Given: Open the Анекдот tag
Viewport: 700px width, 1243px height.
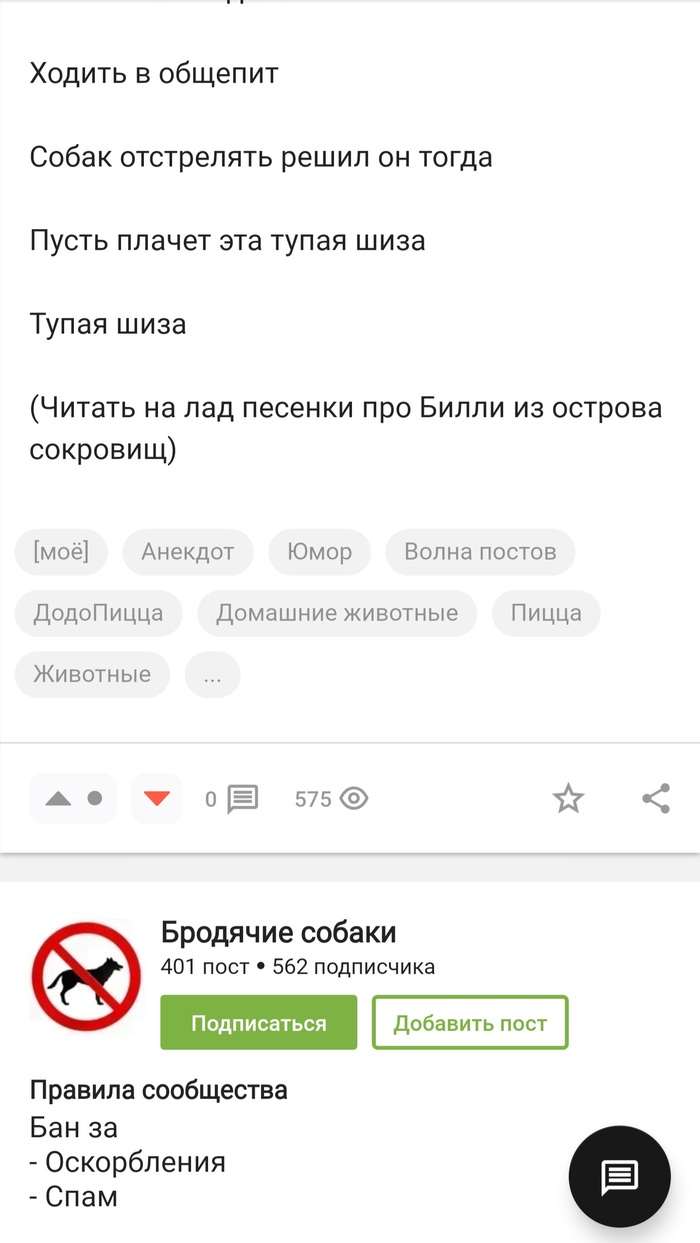Looking at the screenshot, I should click(188, 552).
